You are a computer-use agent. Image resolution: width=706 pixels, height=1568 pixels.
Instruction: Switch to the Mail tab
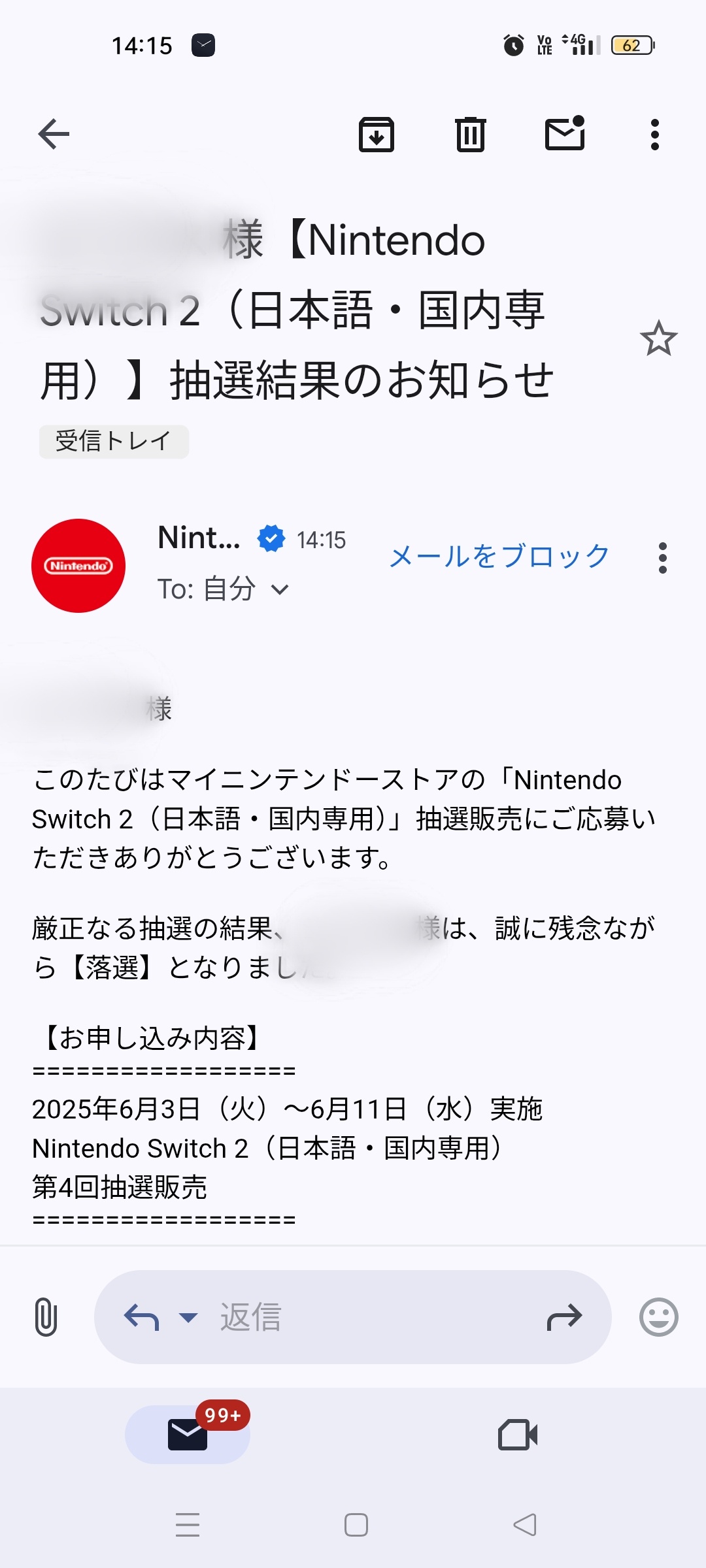[x=188, y=1435]
